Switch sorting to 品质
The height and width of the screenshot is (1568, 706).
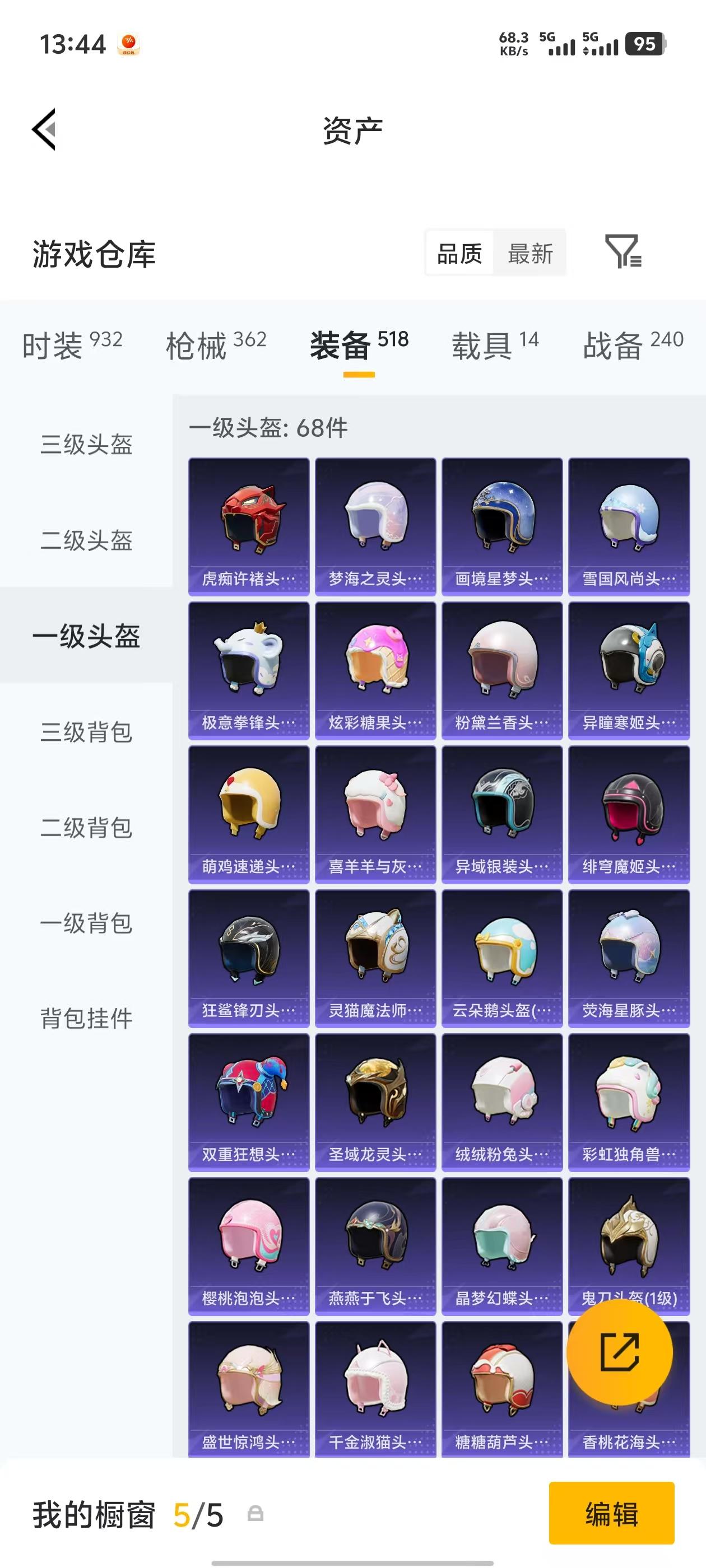[x=459, y=254]
